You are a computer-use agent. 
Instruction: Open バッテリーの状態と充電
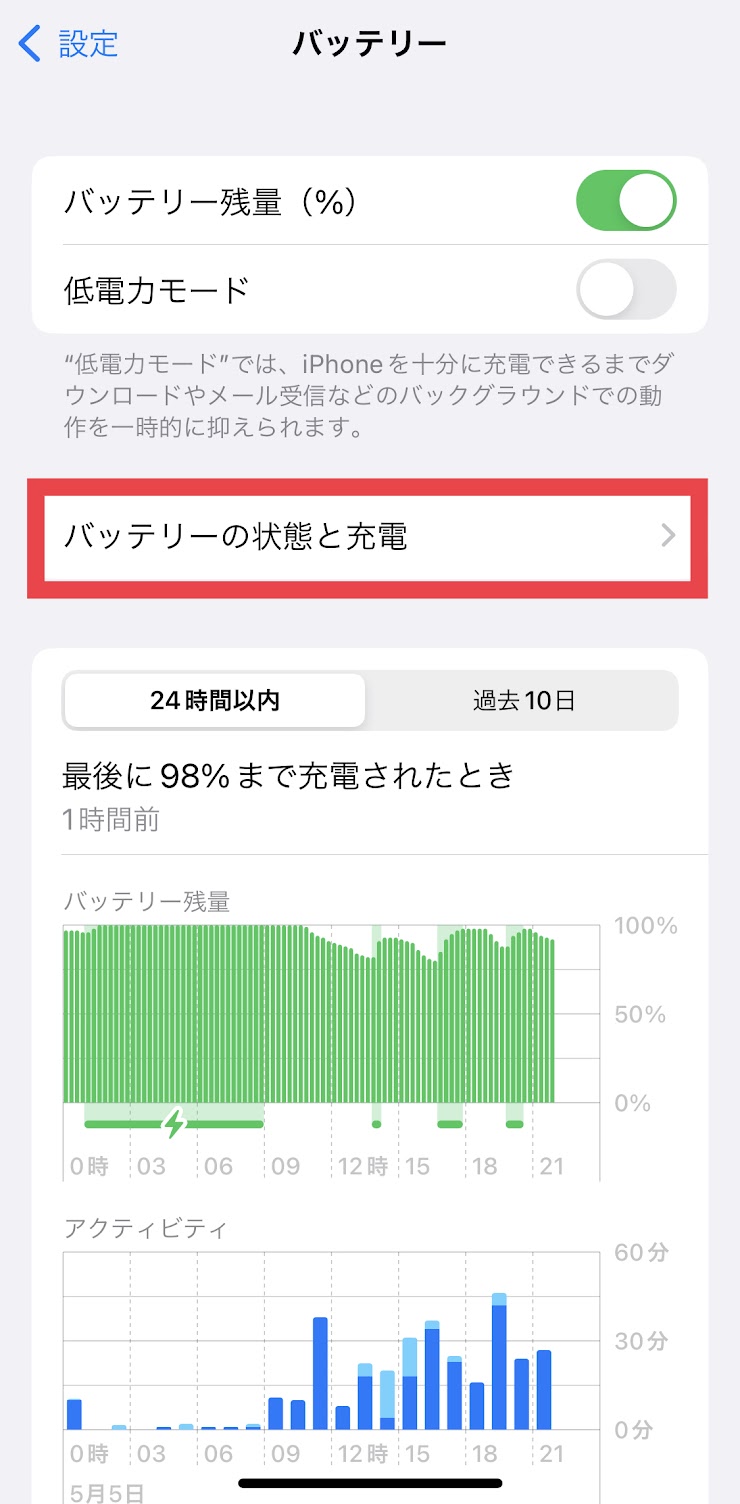[367, 537]
